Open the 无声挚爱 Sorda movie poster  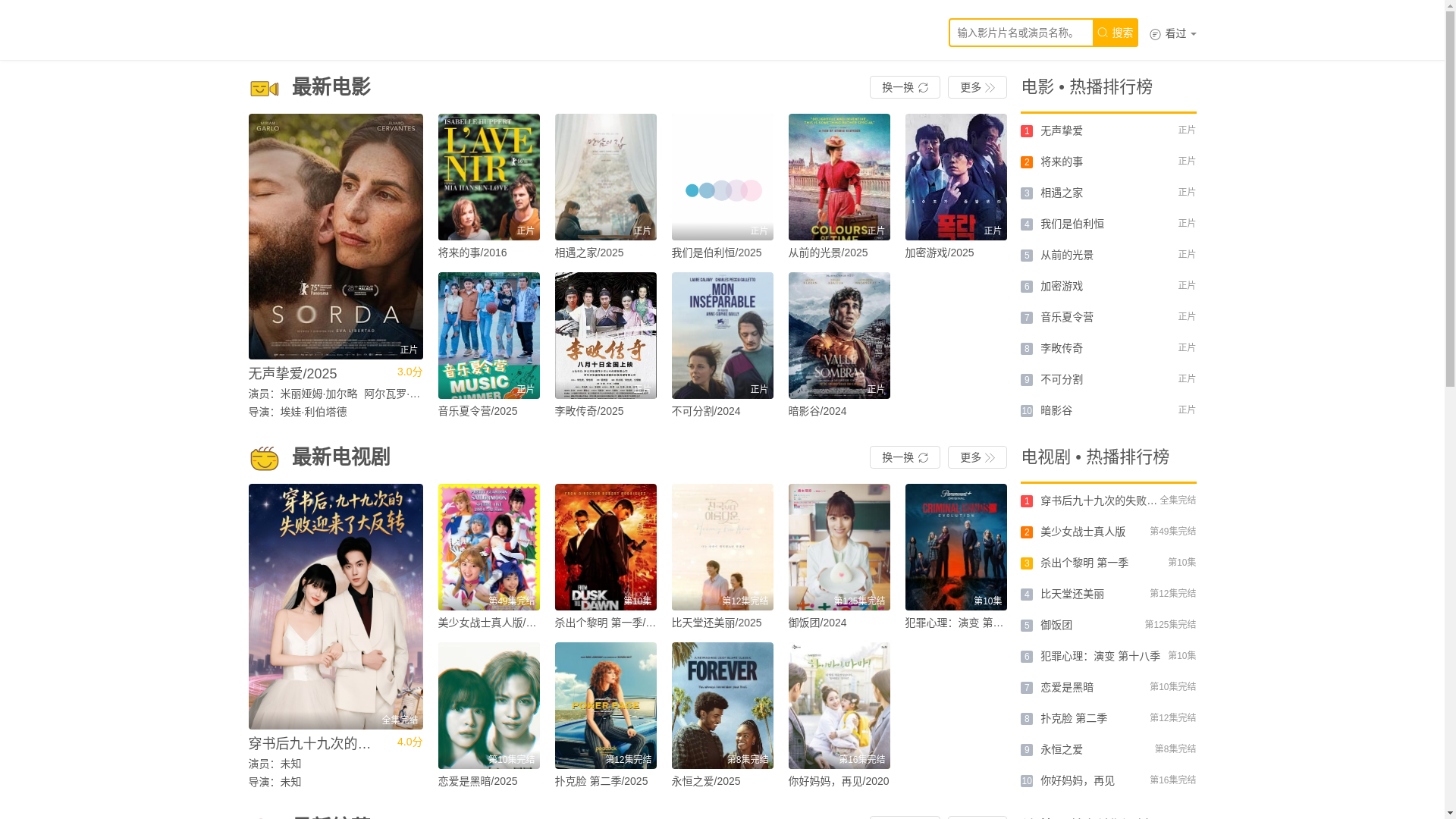tap(335, 237)
